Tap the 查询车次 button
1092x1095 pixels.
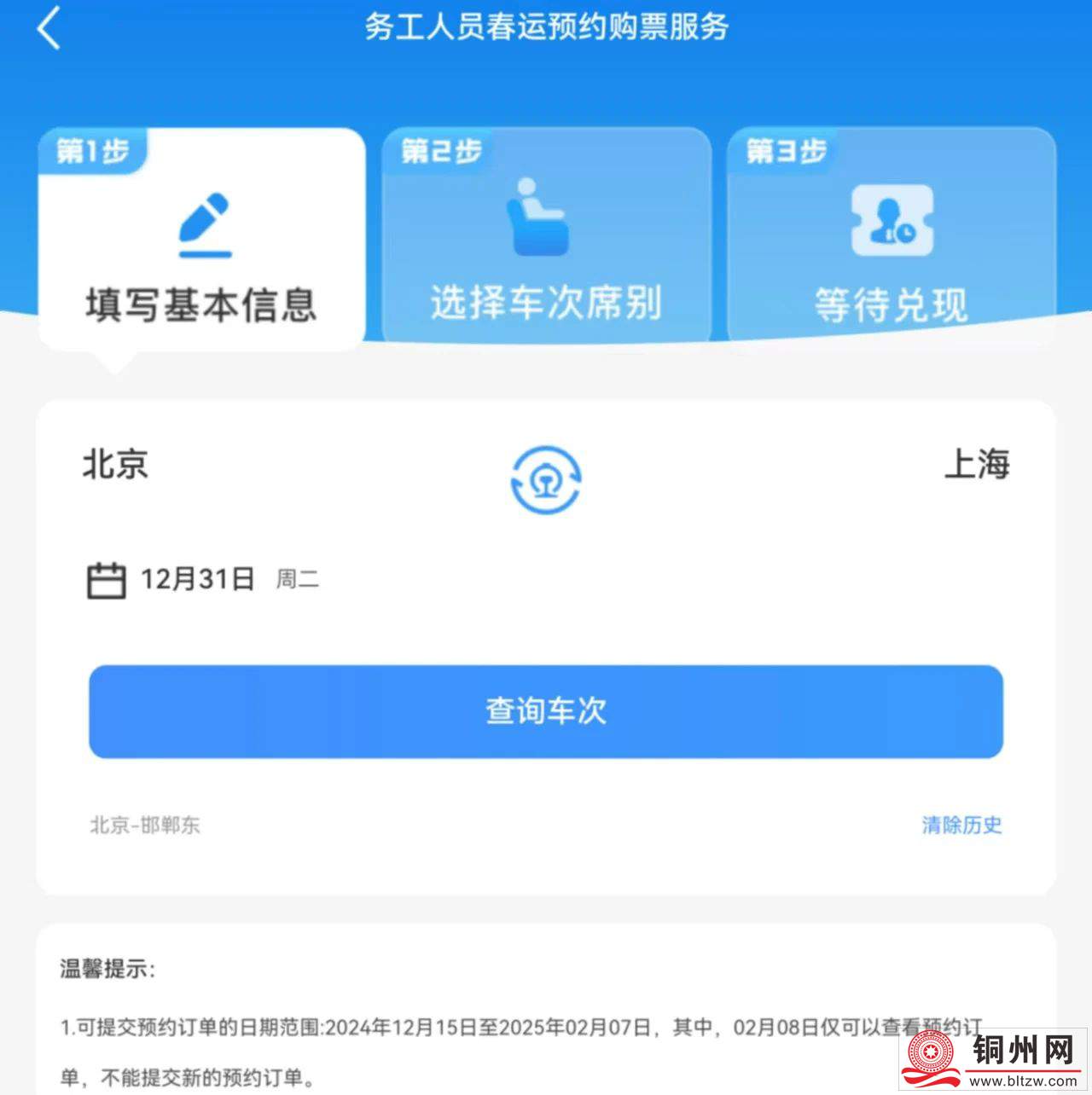coord(546,711)
